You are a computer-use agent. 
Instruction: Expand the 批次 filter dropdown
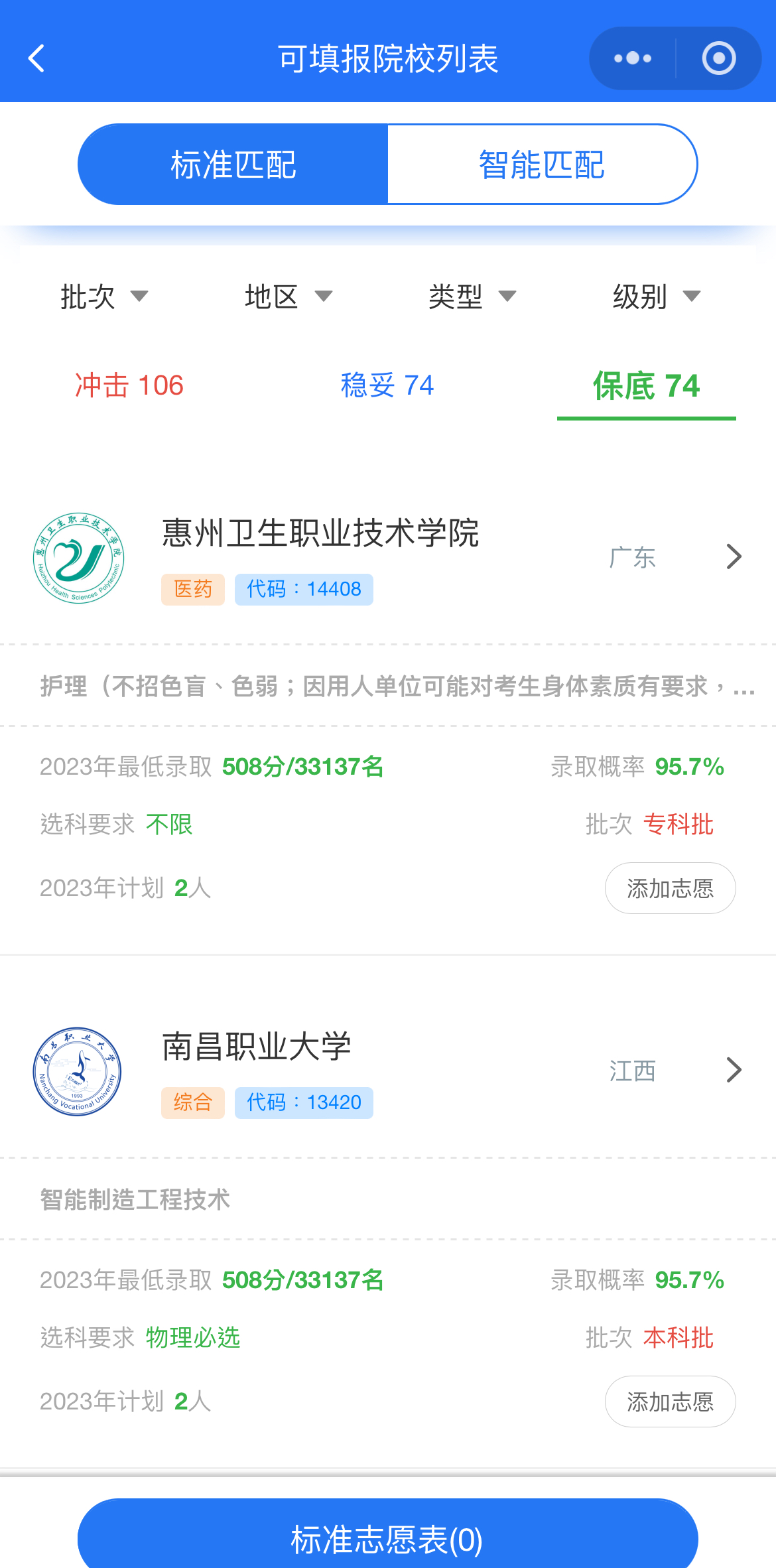coord(104,296)
